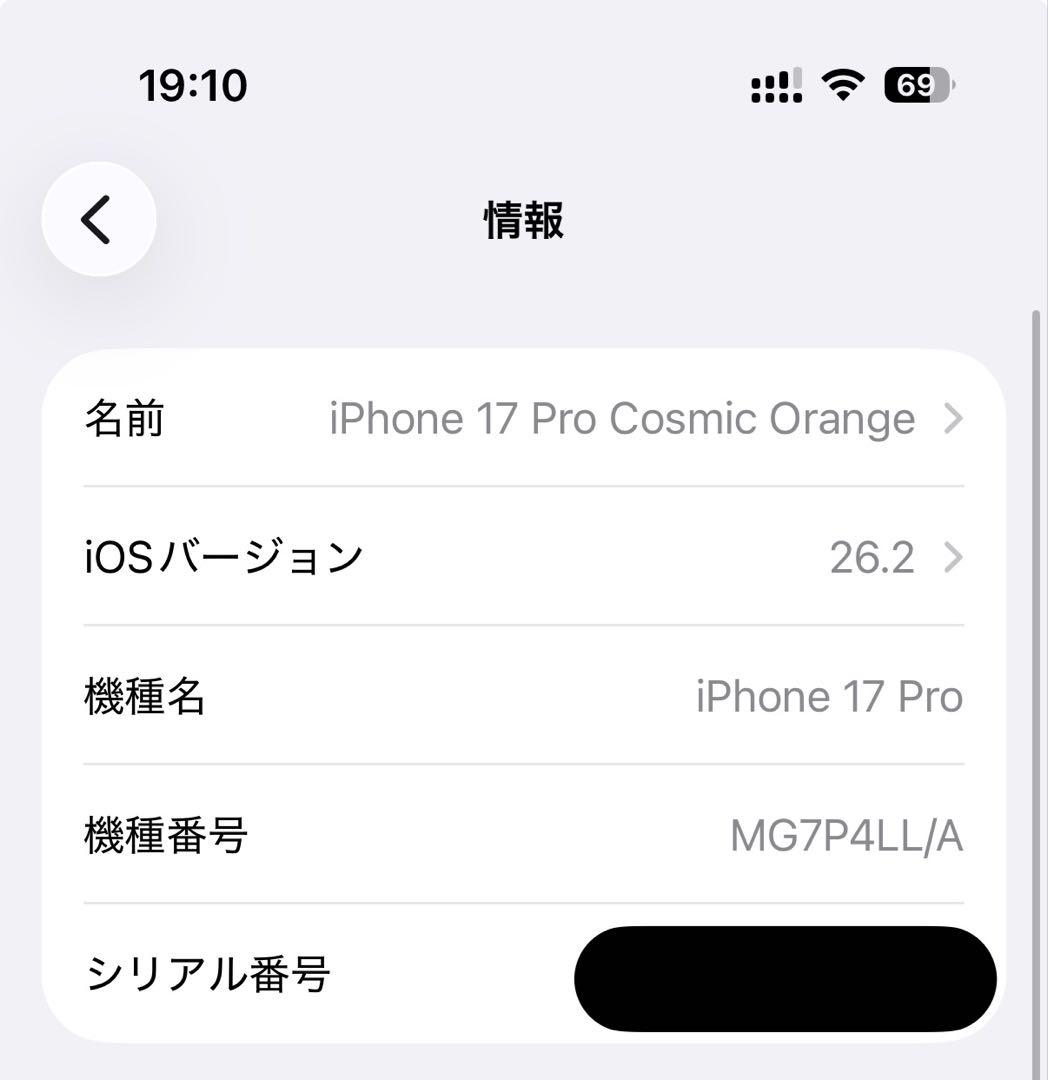Open the iOSバージョン row chevron
The image size is (1048, 1080).
point(952,558)
